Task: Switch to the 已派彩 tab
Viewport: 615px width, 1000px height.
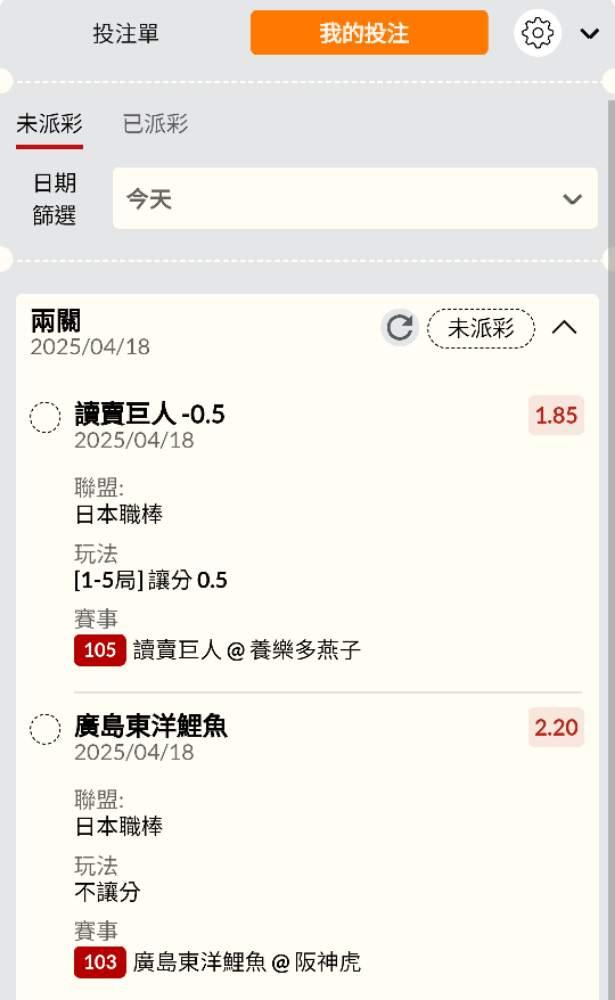Action: pos(155,124)
